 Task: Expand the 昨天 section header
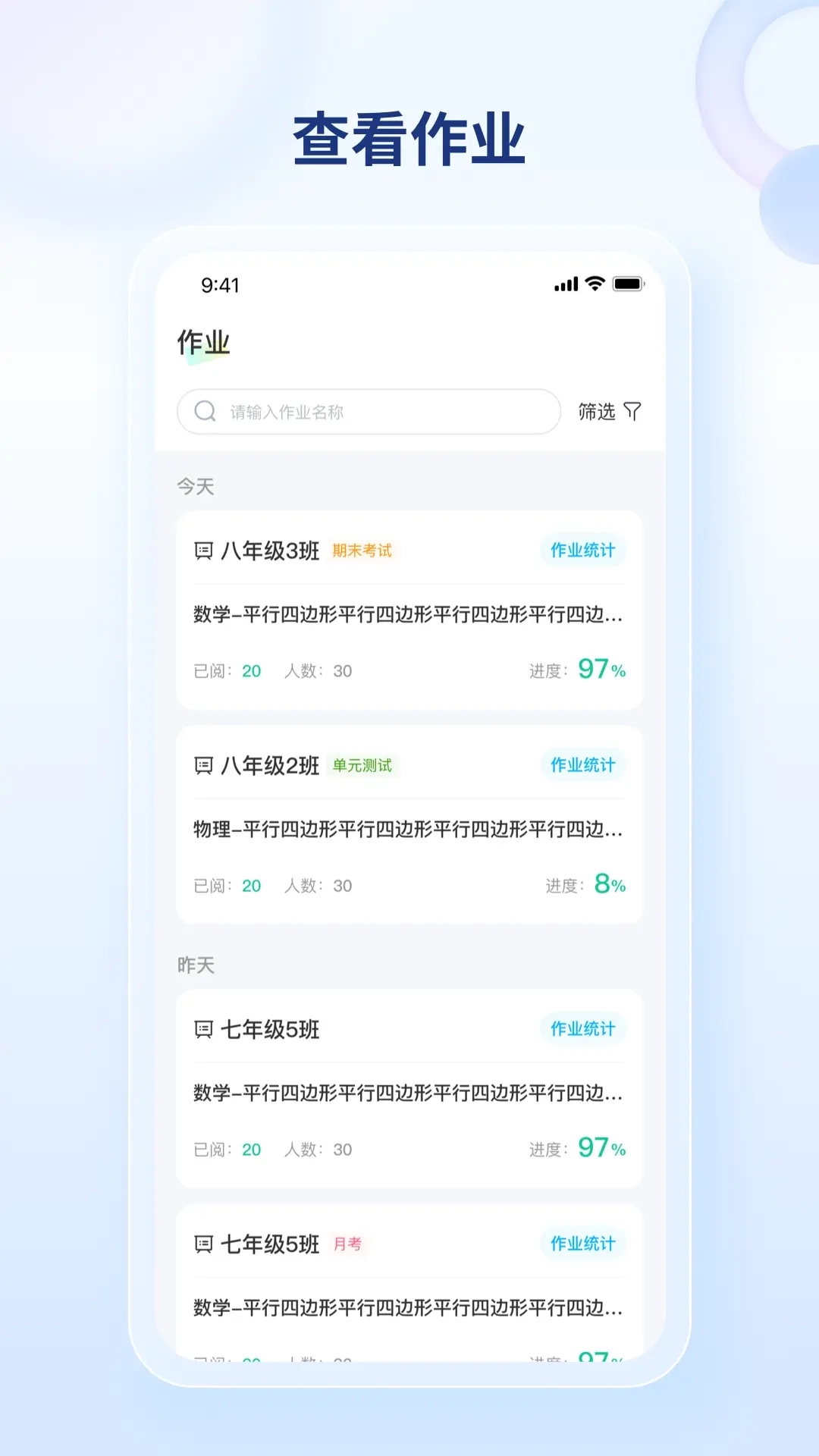(196, 965)
